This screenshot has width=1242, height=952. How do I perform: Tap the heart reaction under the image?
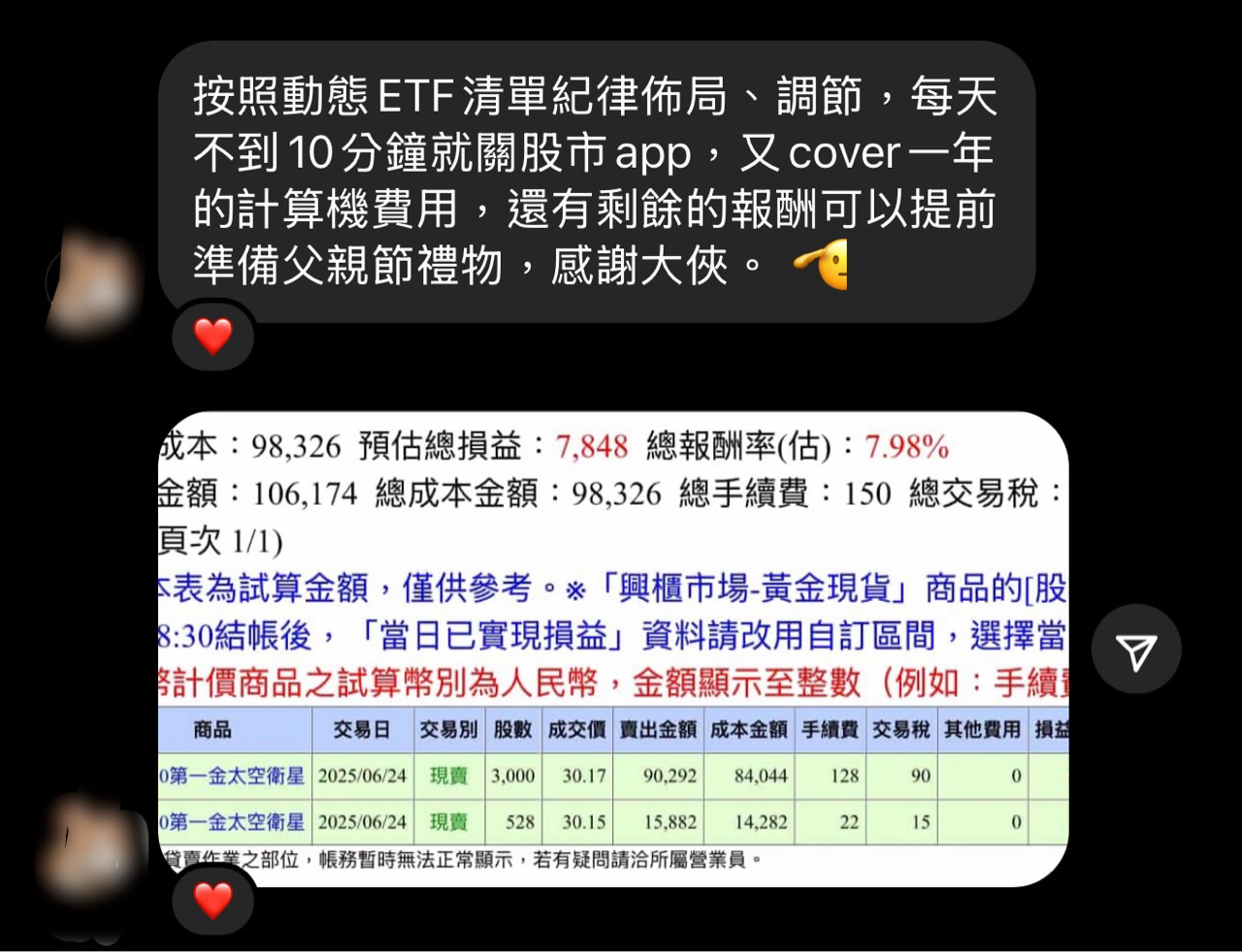click(x=213, y=901)
